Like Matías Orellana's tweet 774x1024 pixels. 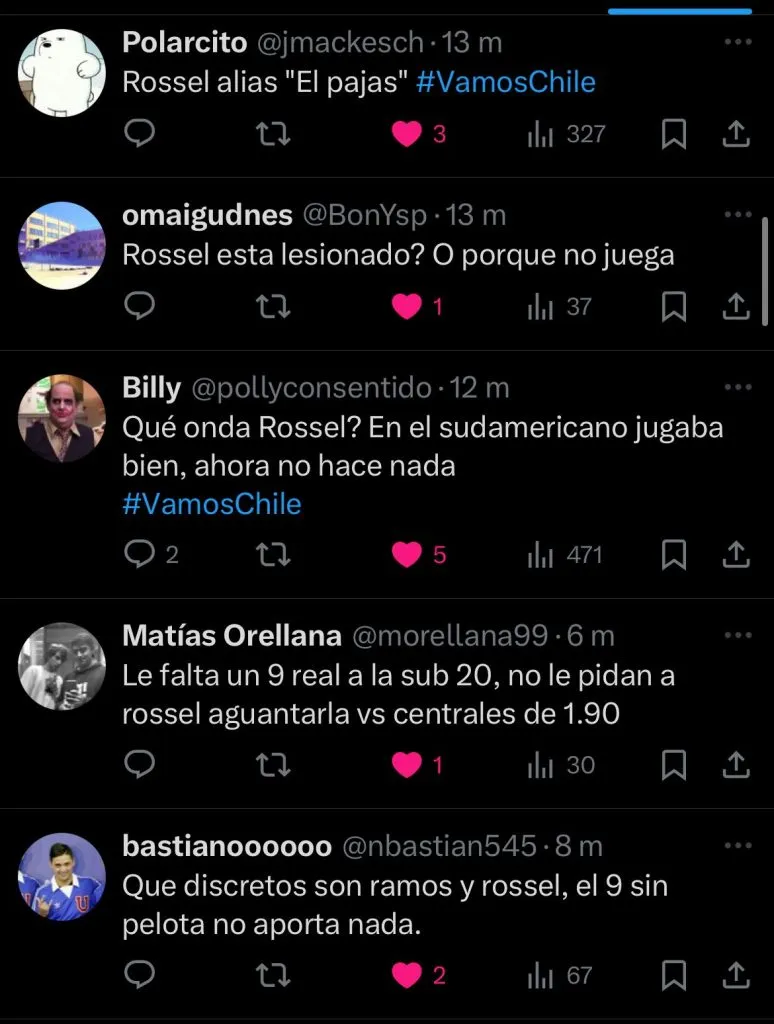pos(406,766)
